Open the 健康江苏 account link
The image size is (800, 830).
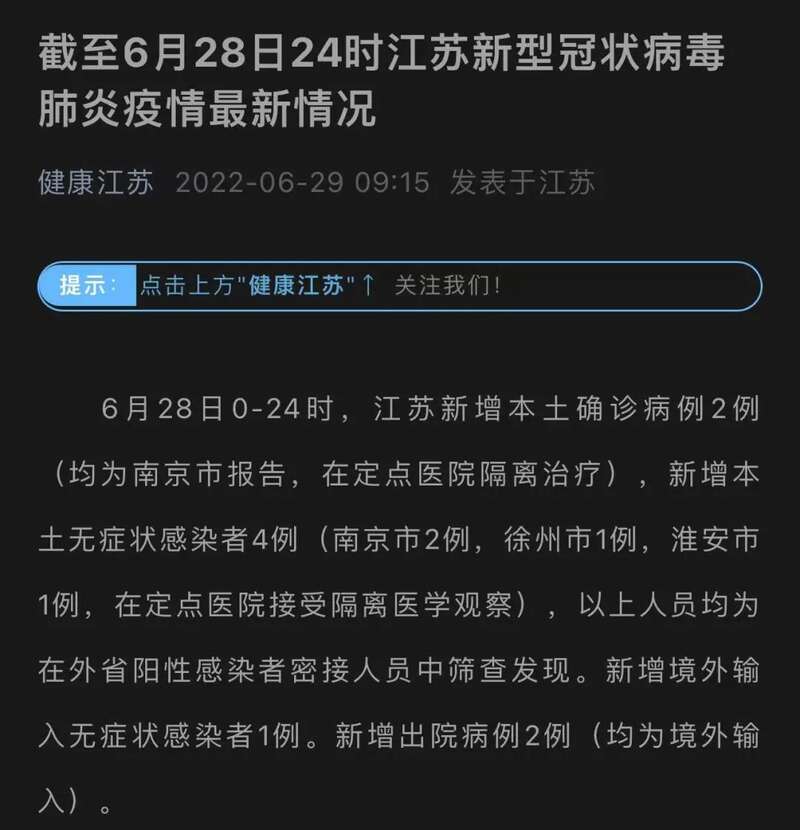pos(96,183)
